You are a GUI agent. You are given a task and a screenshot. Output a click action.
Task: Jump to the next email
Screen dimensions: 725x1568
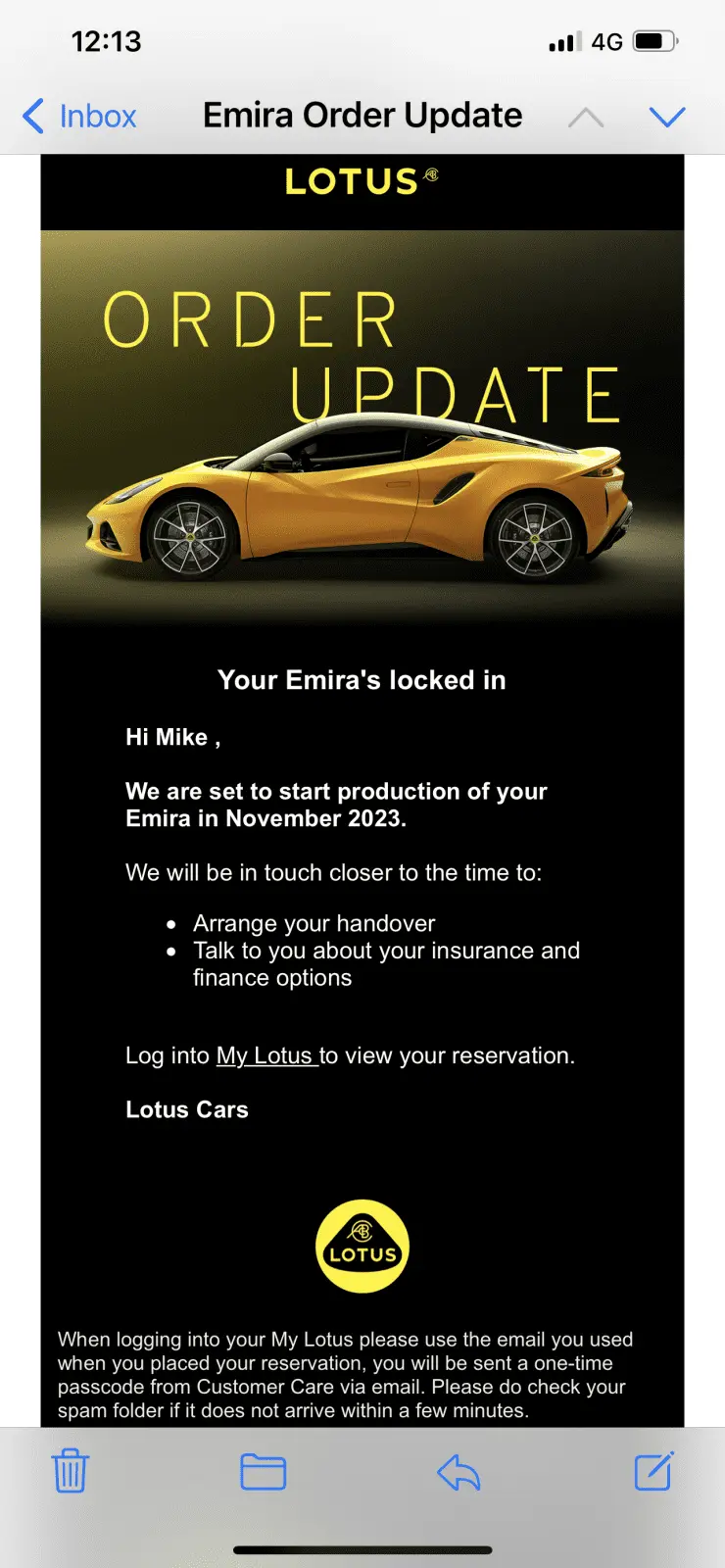pos(667,118)
